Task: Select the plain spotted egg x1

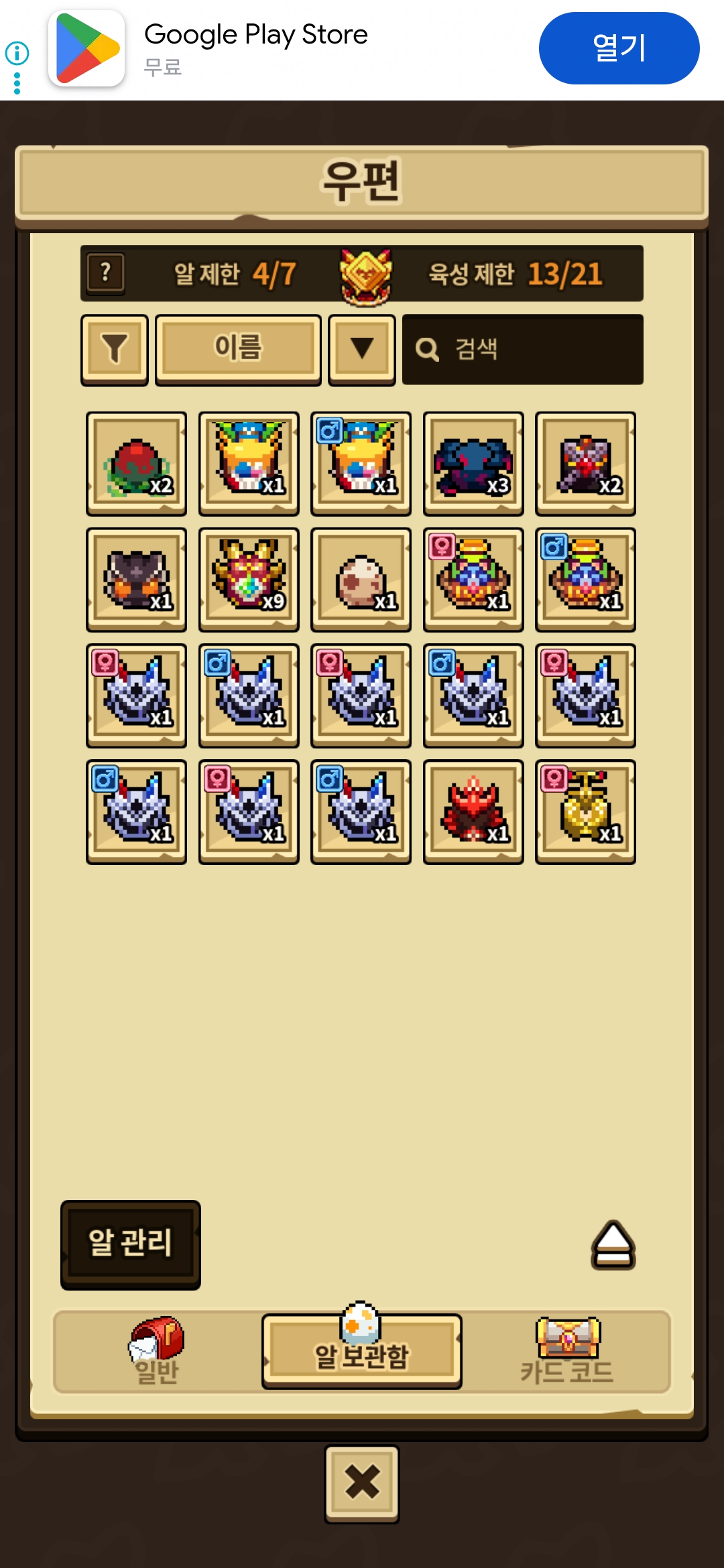Action: 361,580
